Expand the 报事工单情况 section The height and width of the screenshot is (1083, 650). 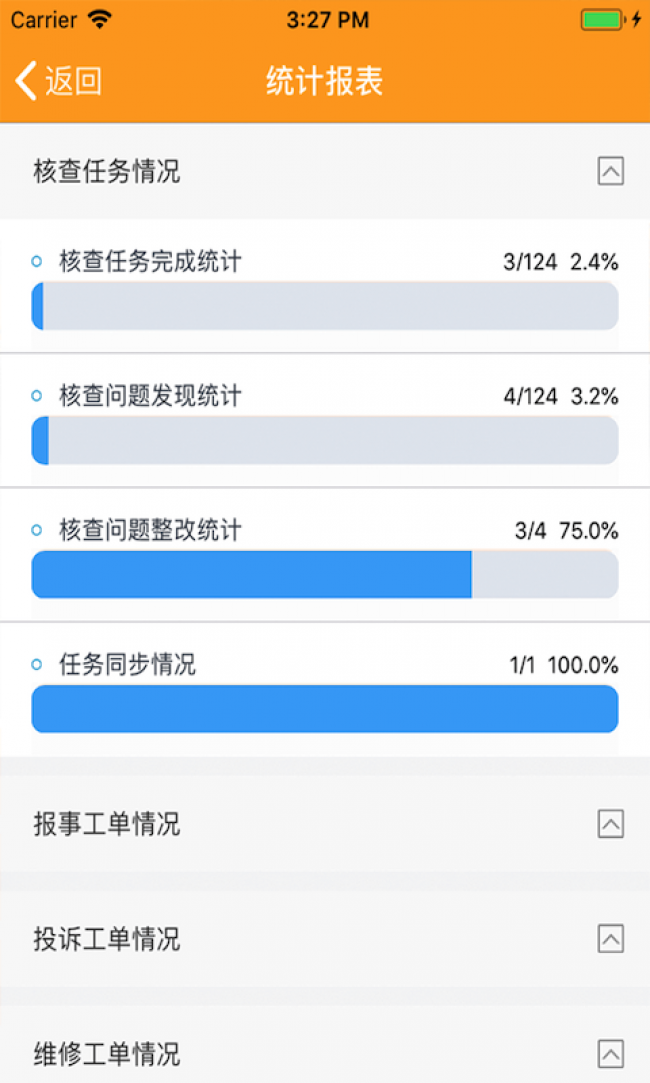[x=610, y=824]
